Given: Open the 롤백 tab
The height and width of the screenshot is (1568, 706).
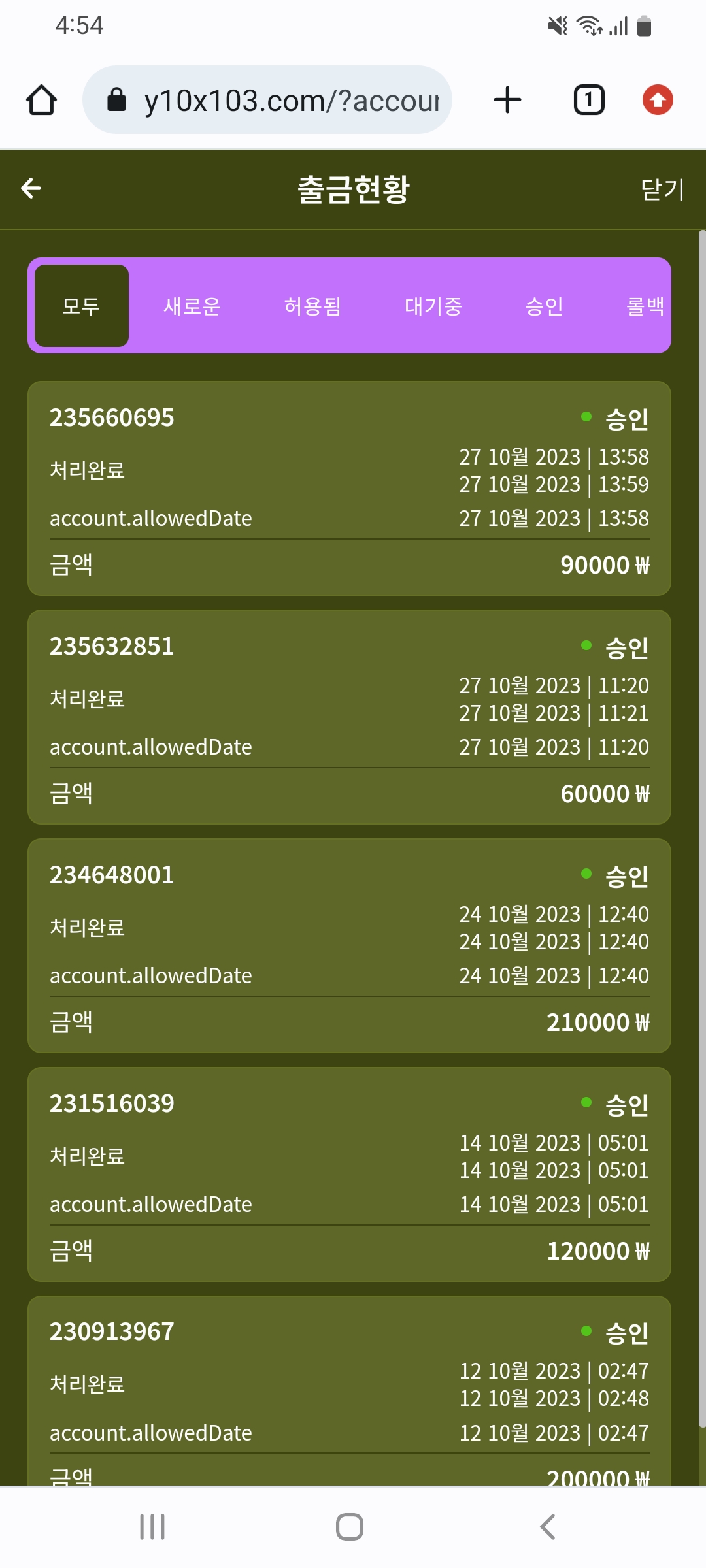Looking at the screenshot, I should tap(645, 306).
